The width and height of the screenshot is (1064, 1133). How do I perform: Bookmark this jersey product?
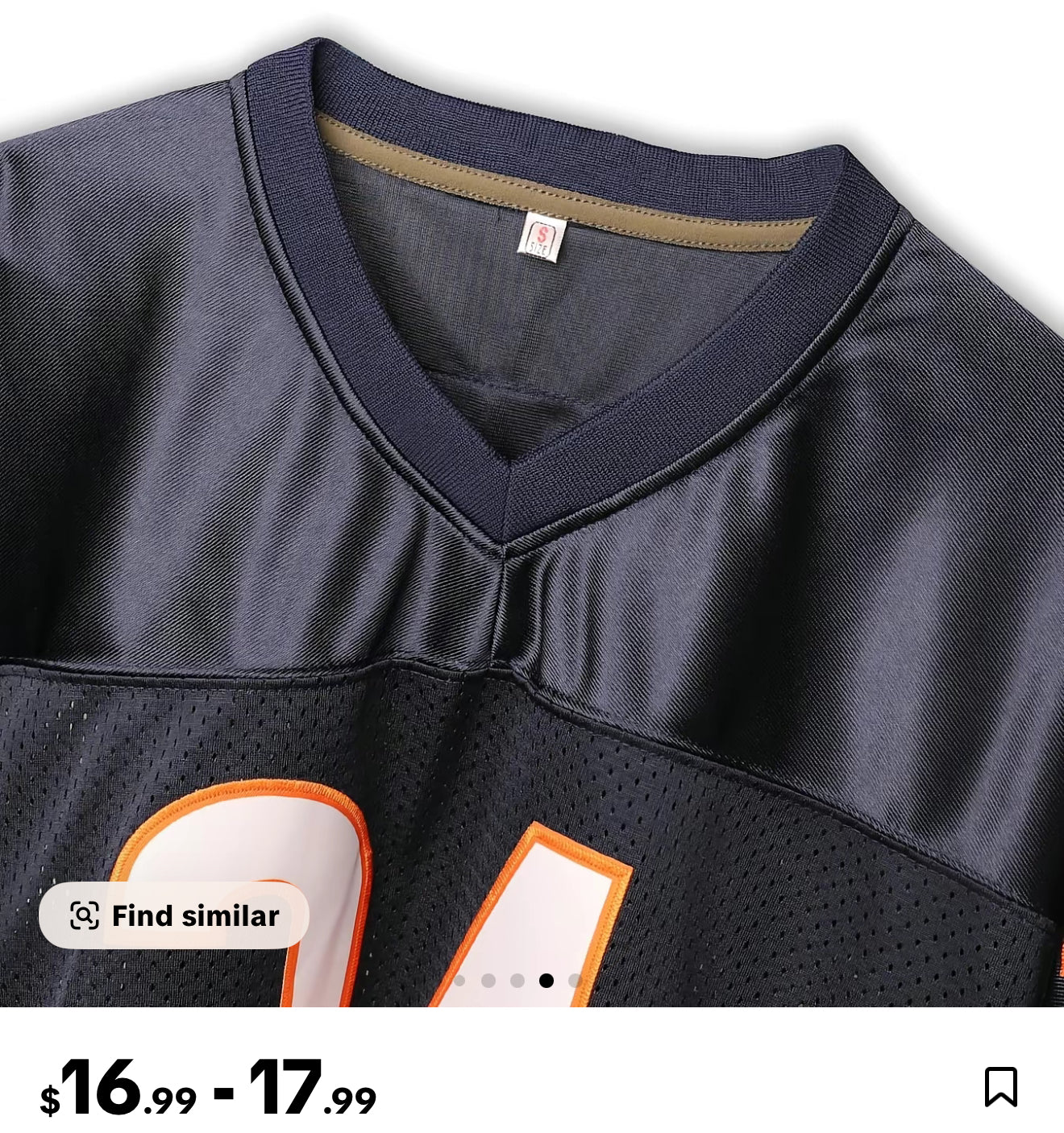pos(1000,1086)
